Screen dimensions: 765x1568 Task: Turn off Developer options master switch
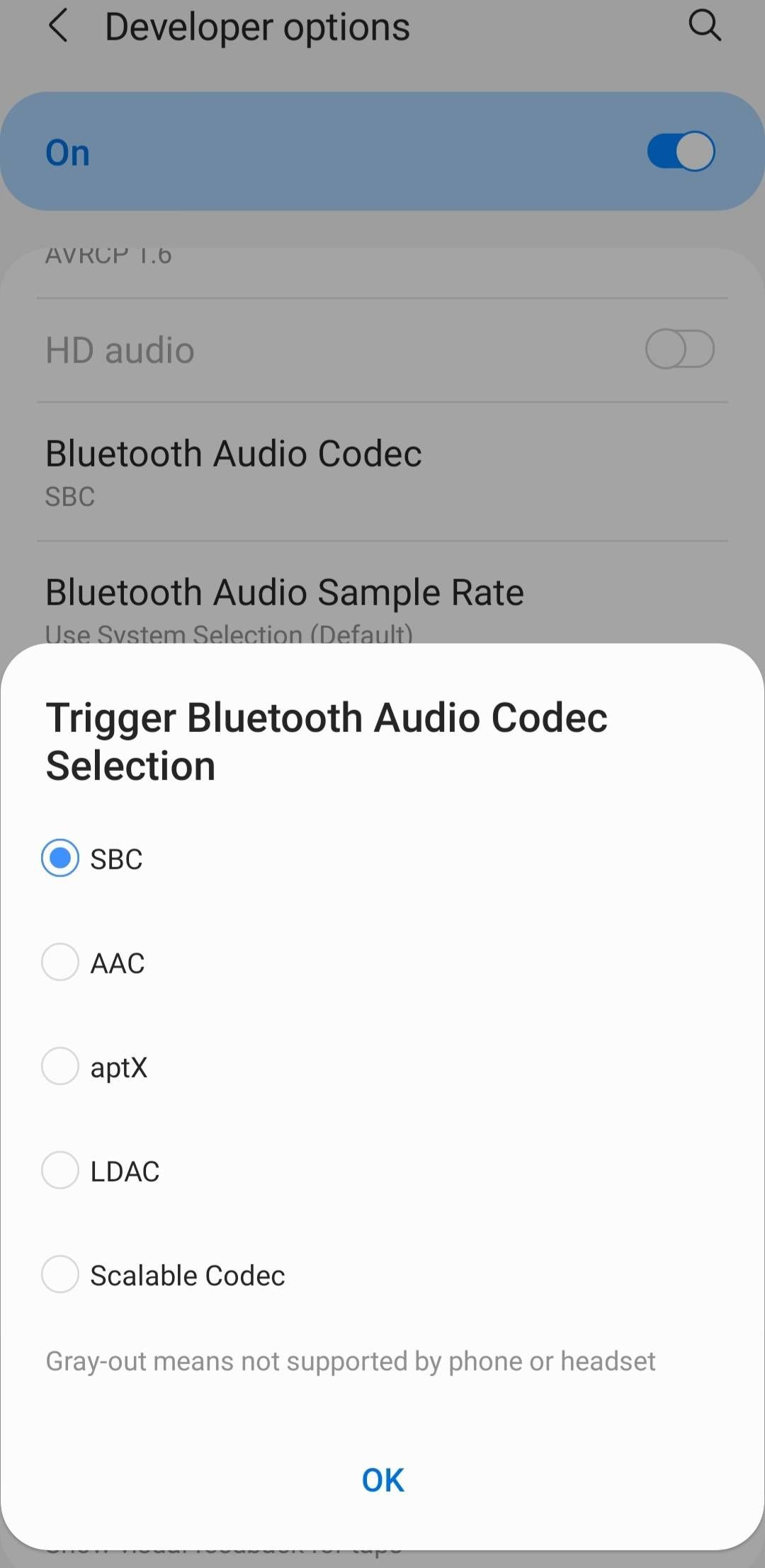pos(679,151)
